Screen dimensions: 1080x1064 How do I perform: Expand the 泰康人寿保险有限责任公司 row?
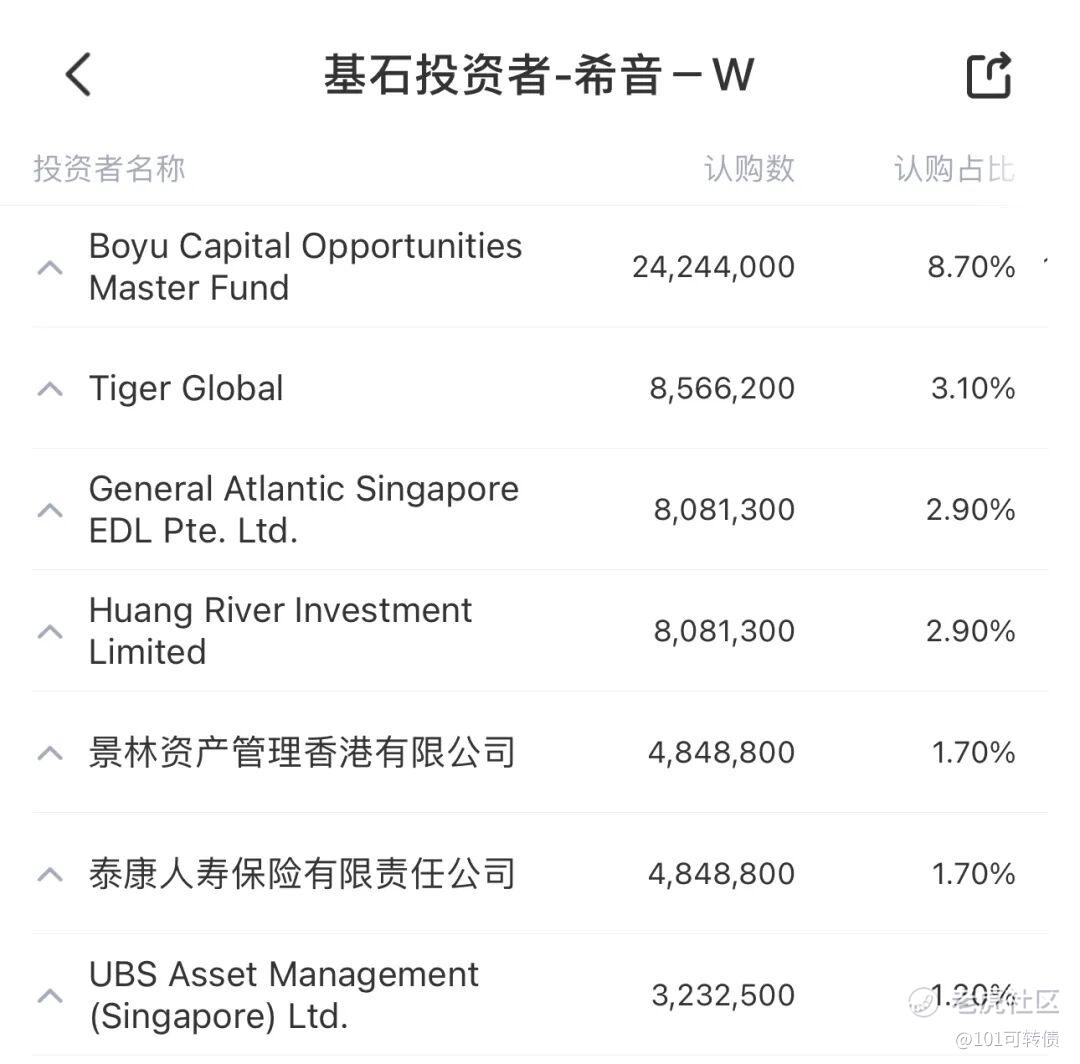tap(50, 875)
